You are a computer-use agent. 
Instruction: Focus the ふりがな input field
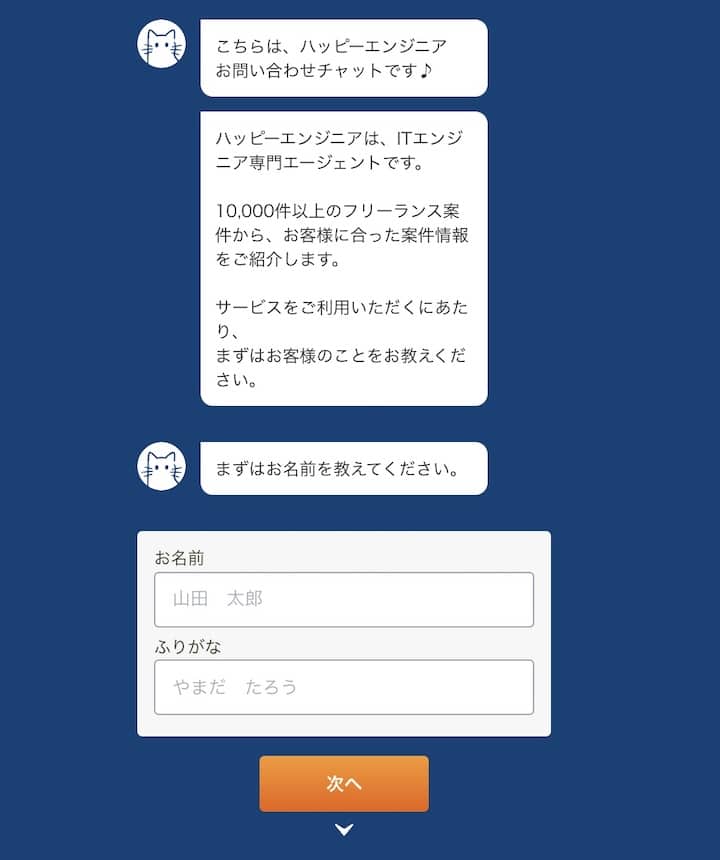tap(343, 687)
